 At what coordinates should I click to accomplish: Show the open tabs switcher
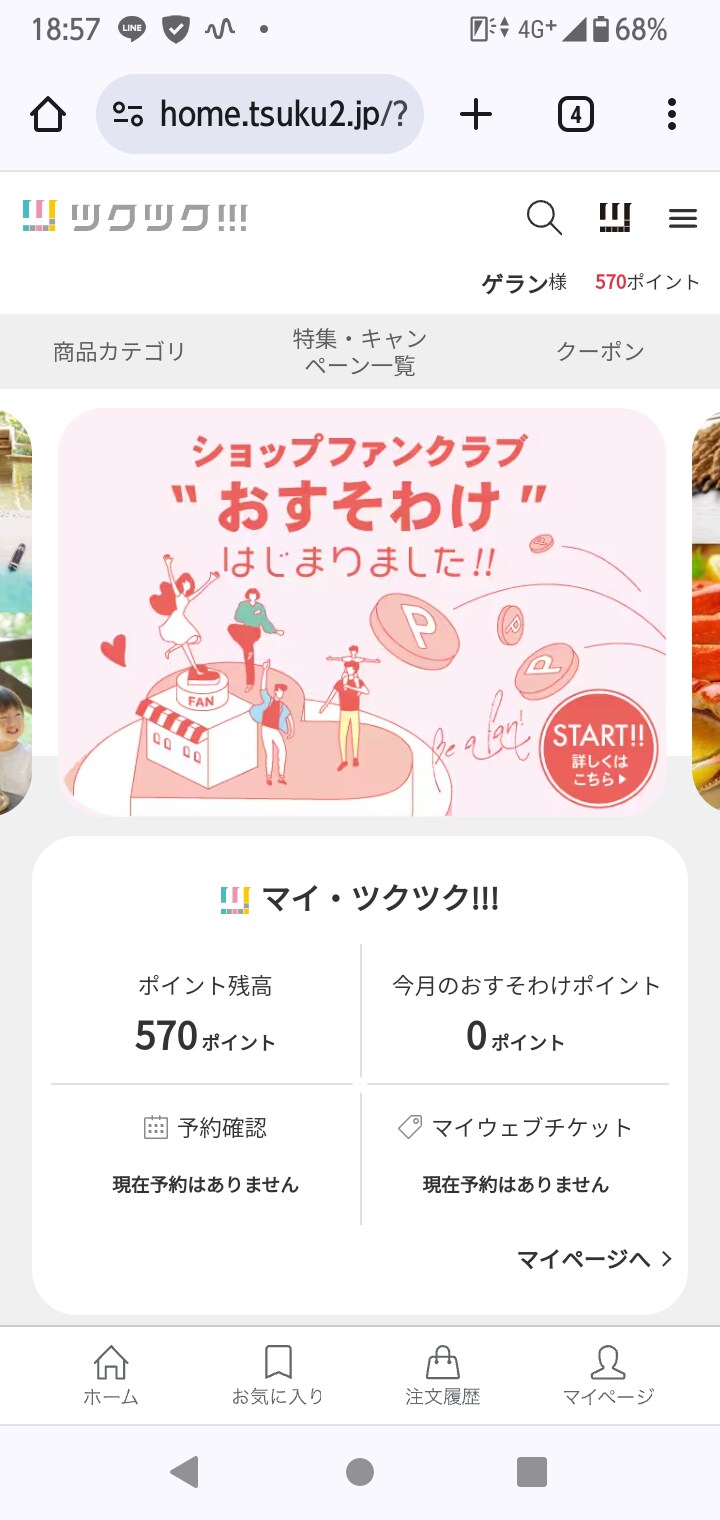[575, 115]
